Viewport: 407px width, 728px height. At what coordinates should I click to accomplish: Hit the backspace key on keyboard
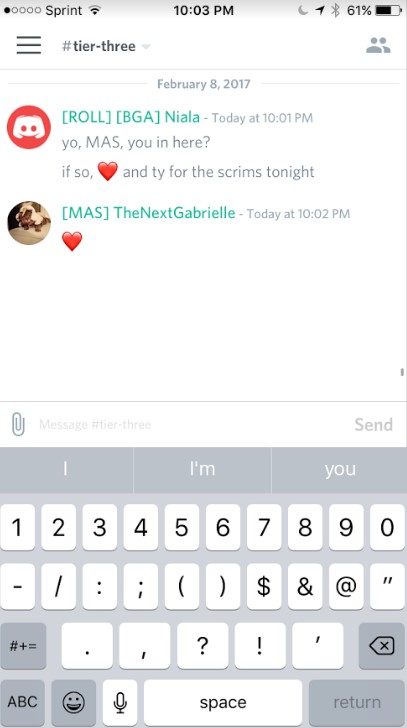(381, 646)
